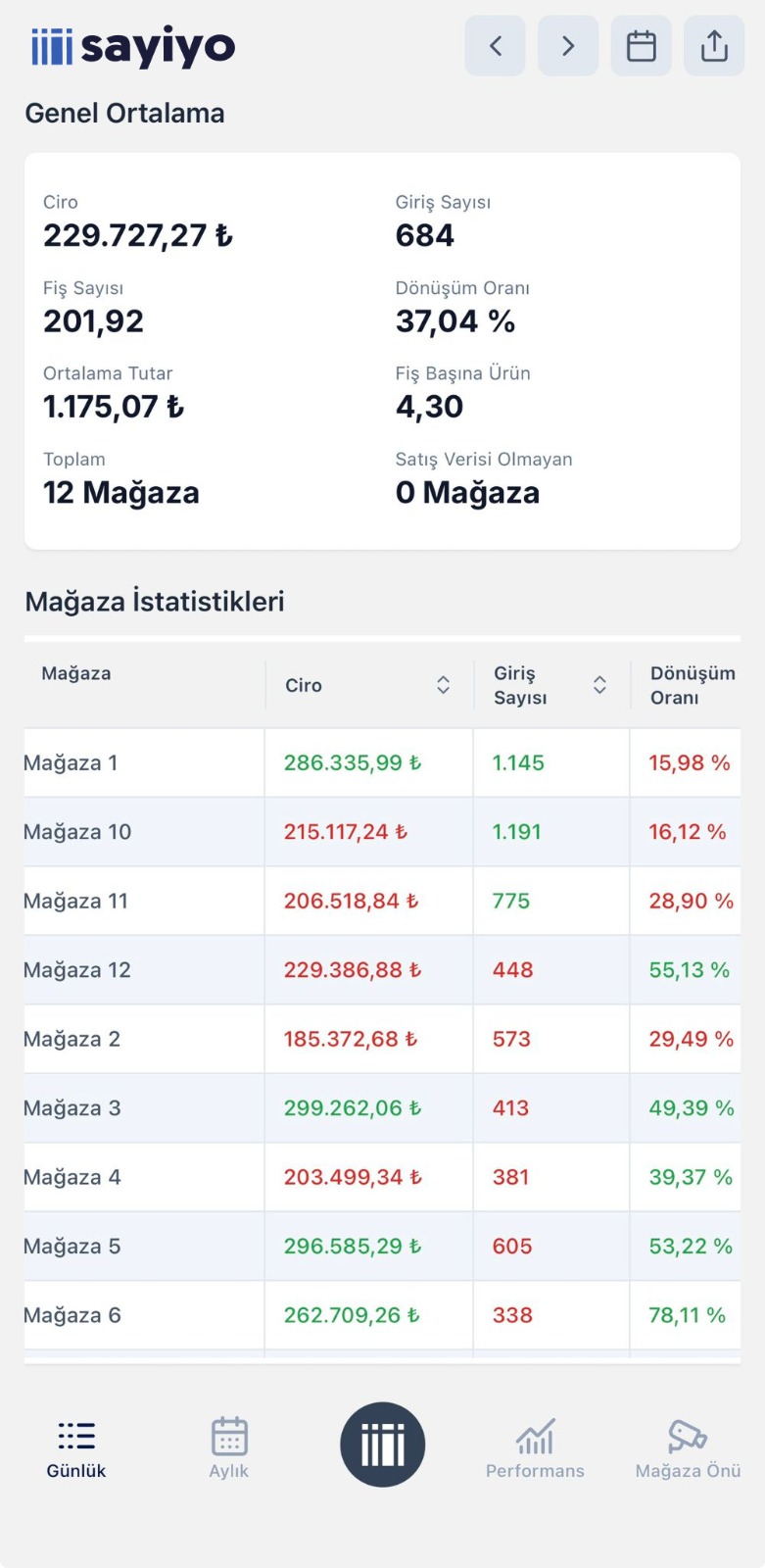Tap the share/export icon top right
765x1568 pixels.
(714, 45)
